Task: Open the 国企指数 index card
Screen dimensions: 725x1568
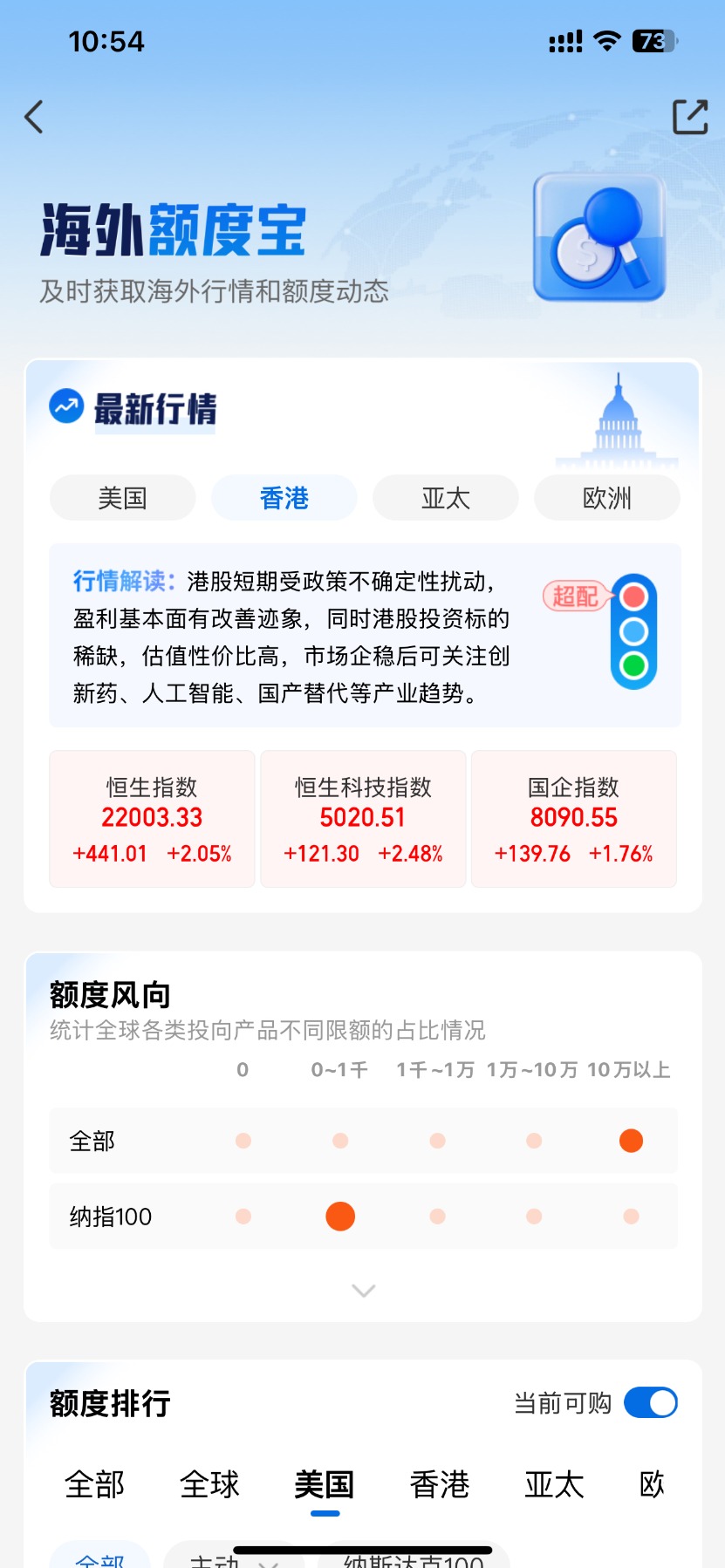Action: (574, 819)
